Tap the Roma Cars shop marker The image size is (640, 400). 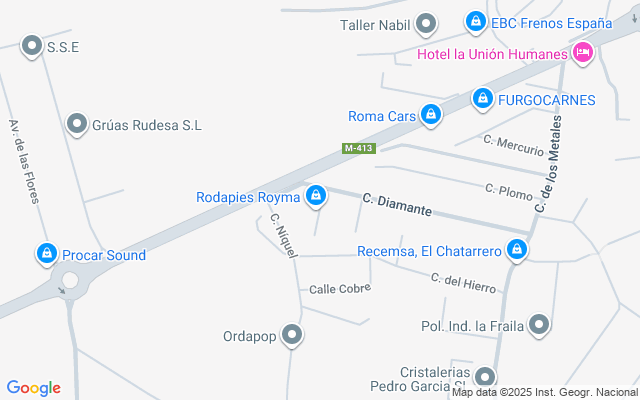[x=431, y=115]
